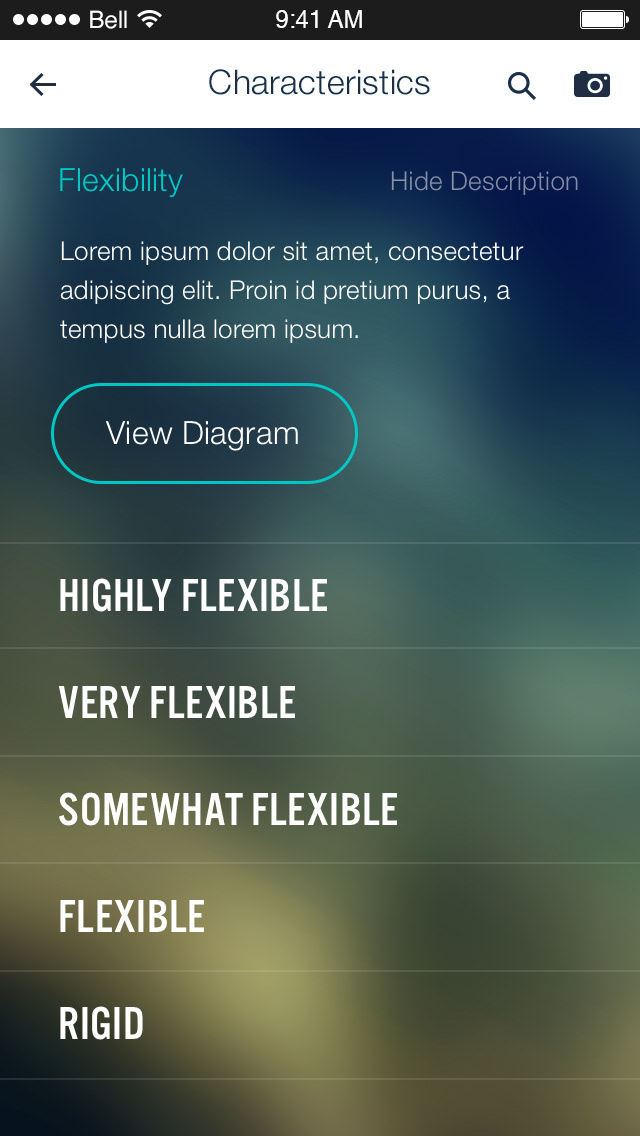
Task: Open View Diagram
Action: pos(204,434)
